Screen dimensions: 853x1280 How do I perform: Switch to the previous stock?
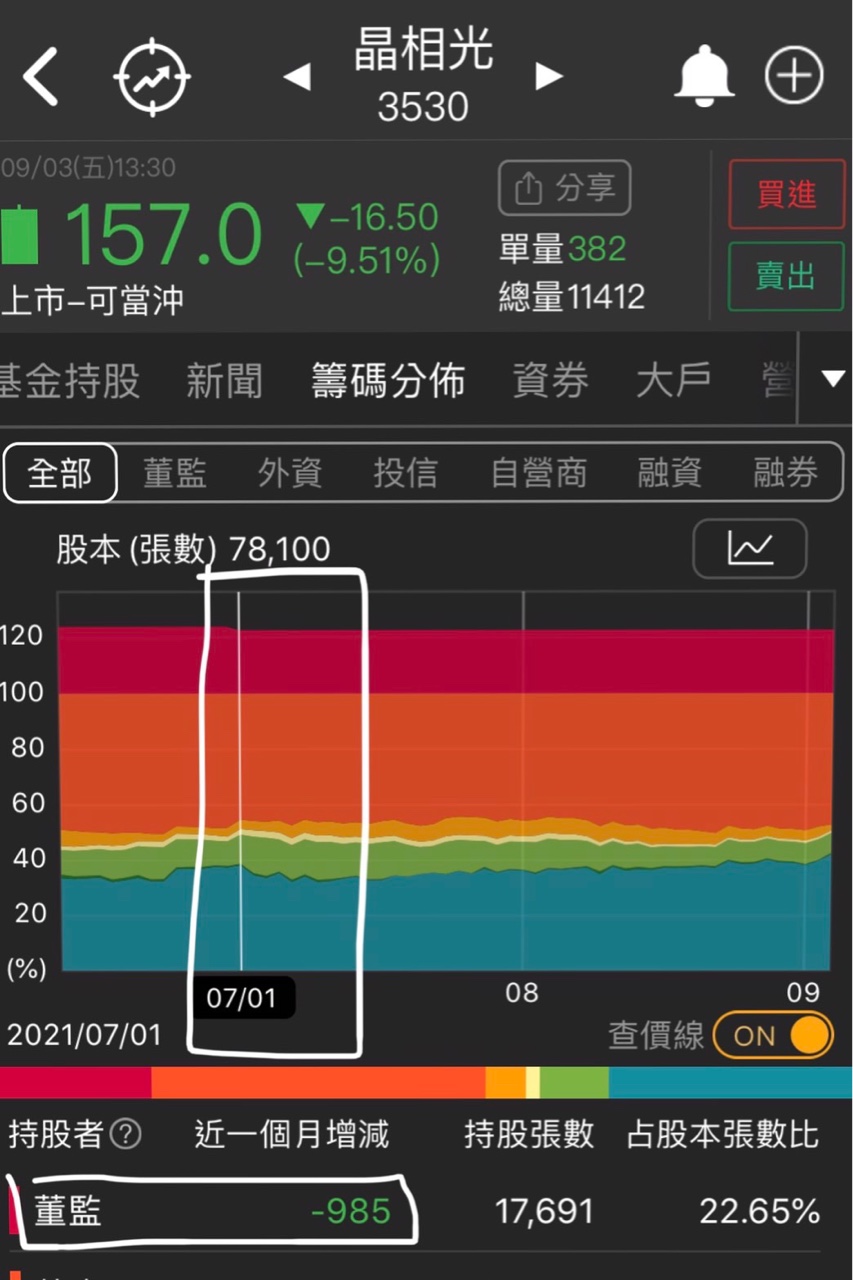pyautogui.click(x=297, y=77)
